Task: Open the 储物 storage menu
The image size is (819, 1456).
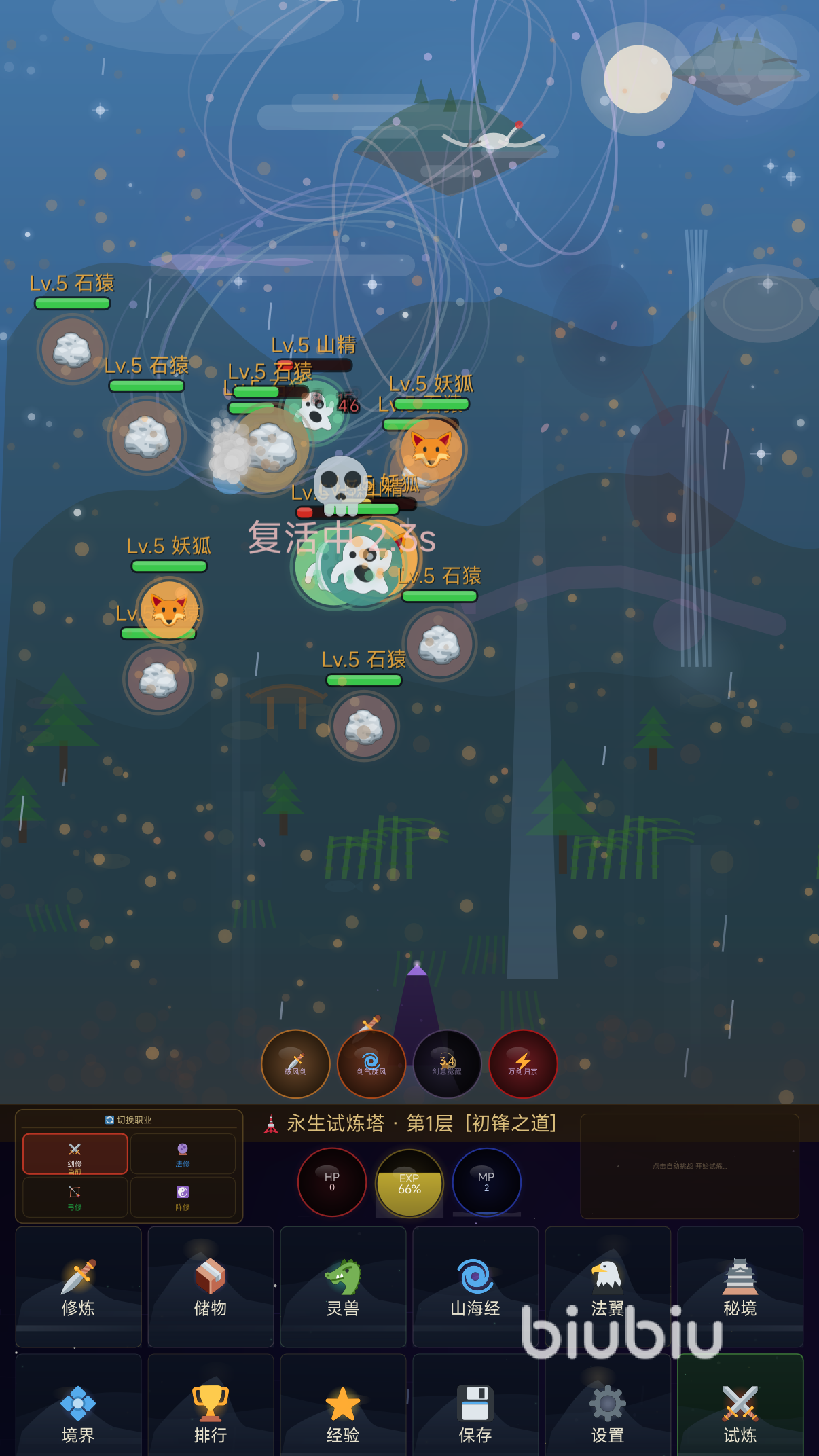Action: 211,1287
